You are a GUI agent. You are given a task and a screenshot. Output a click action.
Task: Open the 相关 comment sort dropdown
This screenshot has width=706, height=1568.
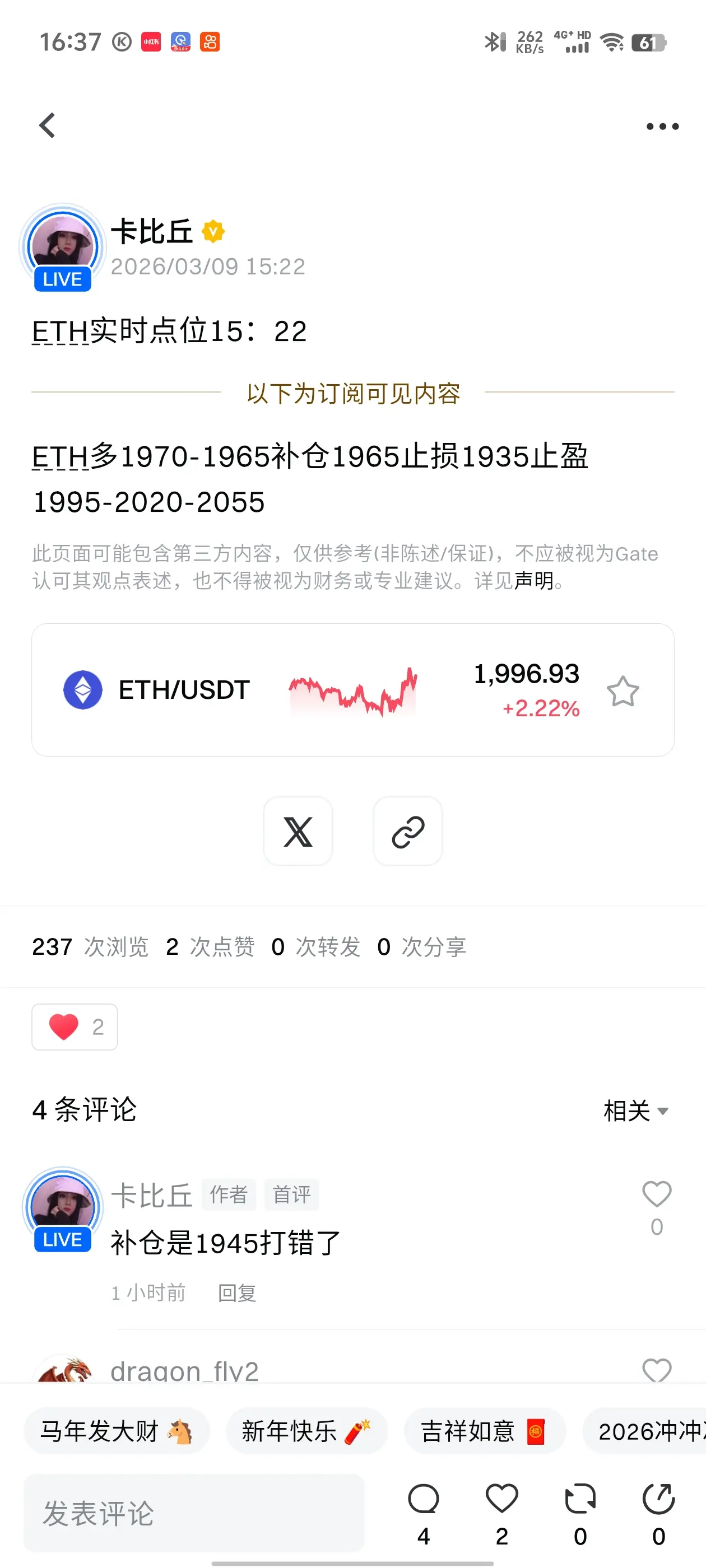(x=635, y=1110)
